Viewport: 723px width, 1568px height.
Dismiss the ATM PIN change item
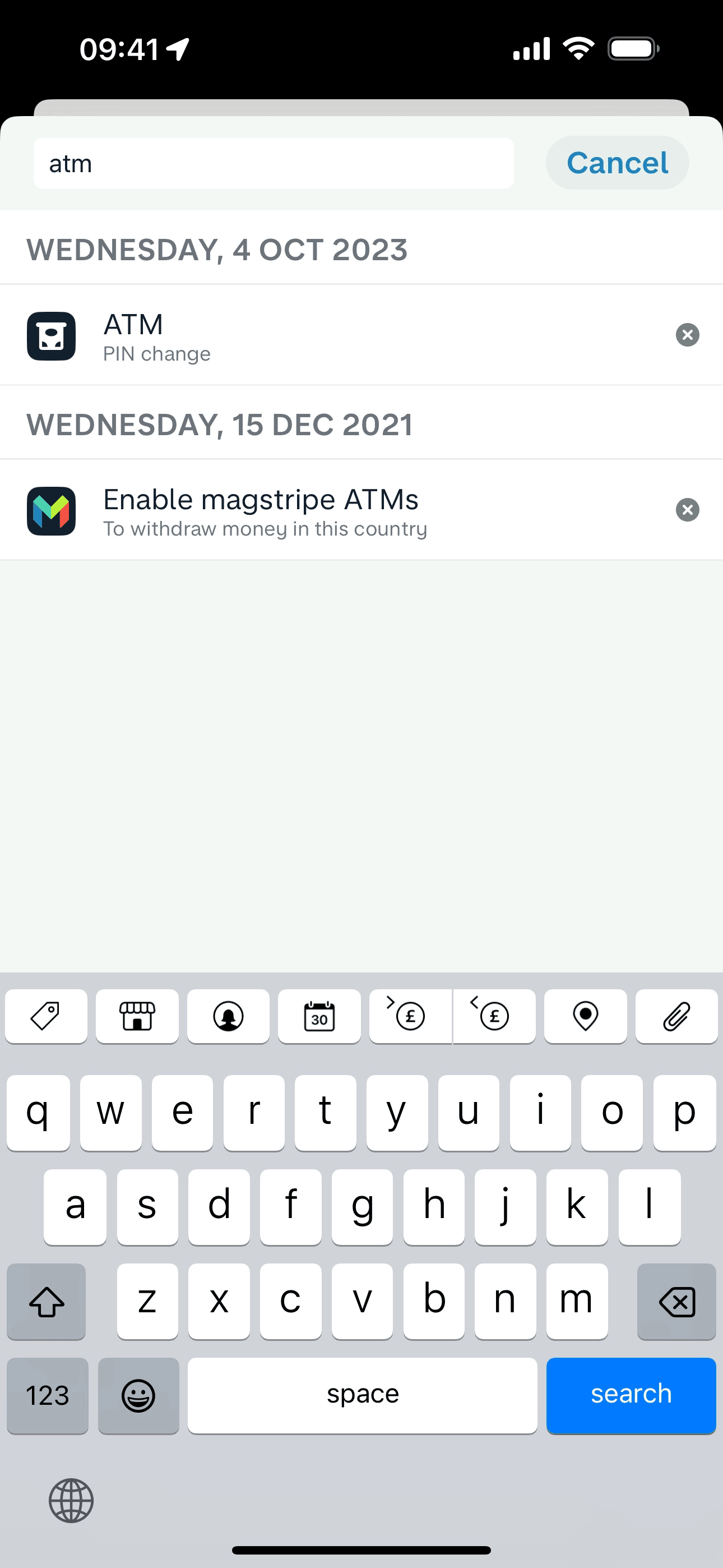(687, 335)
